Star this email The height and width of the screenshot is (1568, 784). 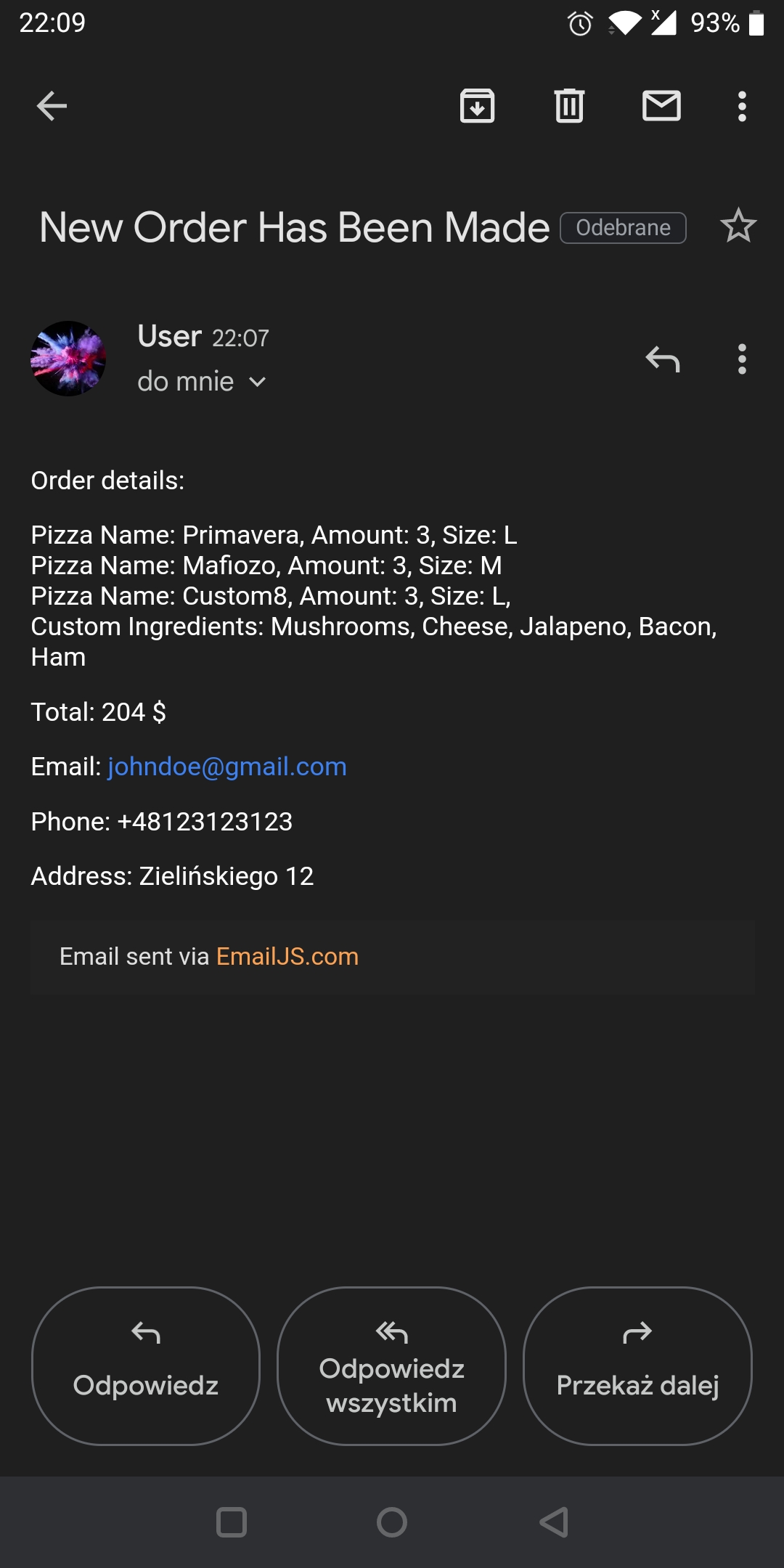[x=738, y=226]
